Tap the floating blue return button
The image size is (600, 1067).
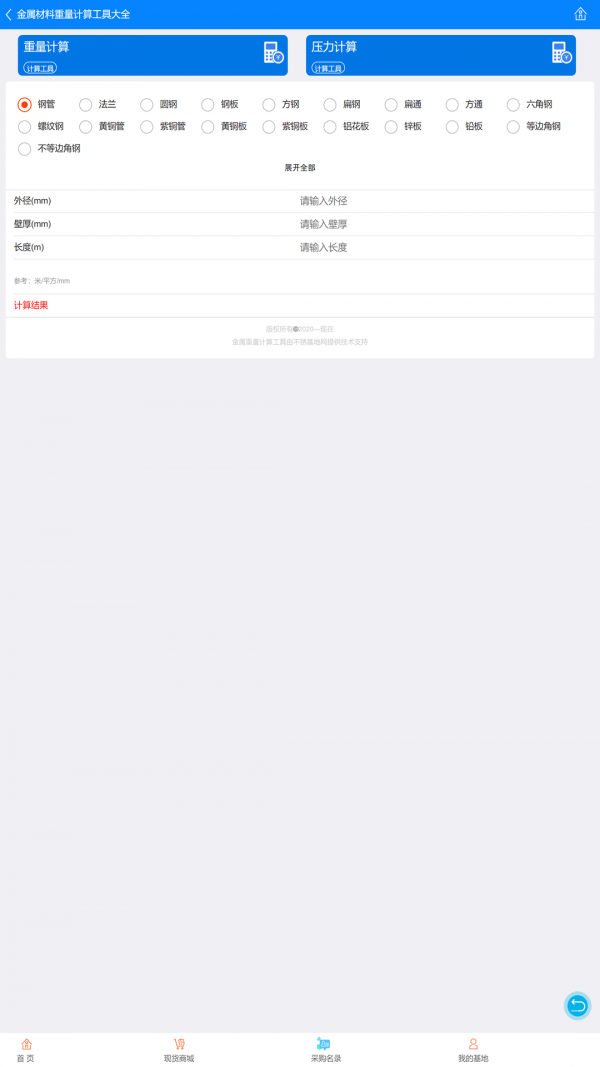[577, 1005]
